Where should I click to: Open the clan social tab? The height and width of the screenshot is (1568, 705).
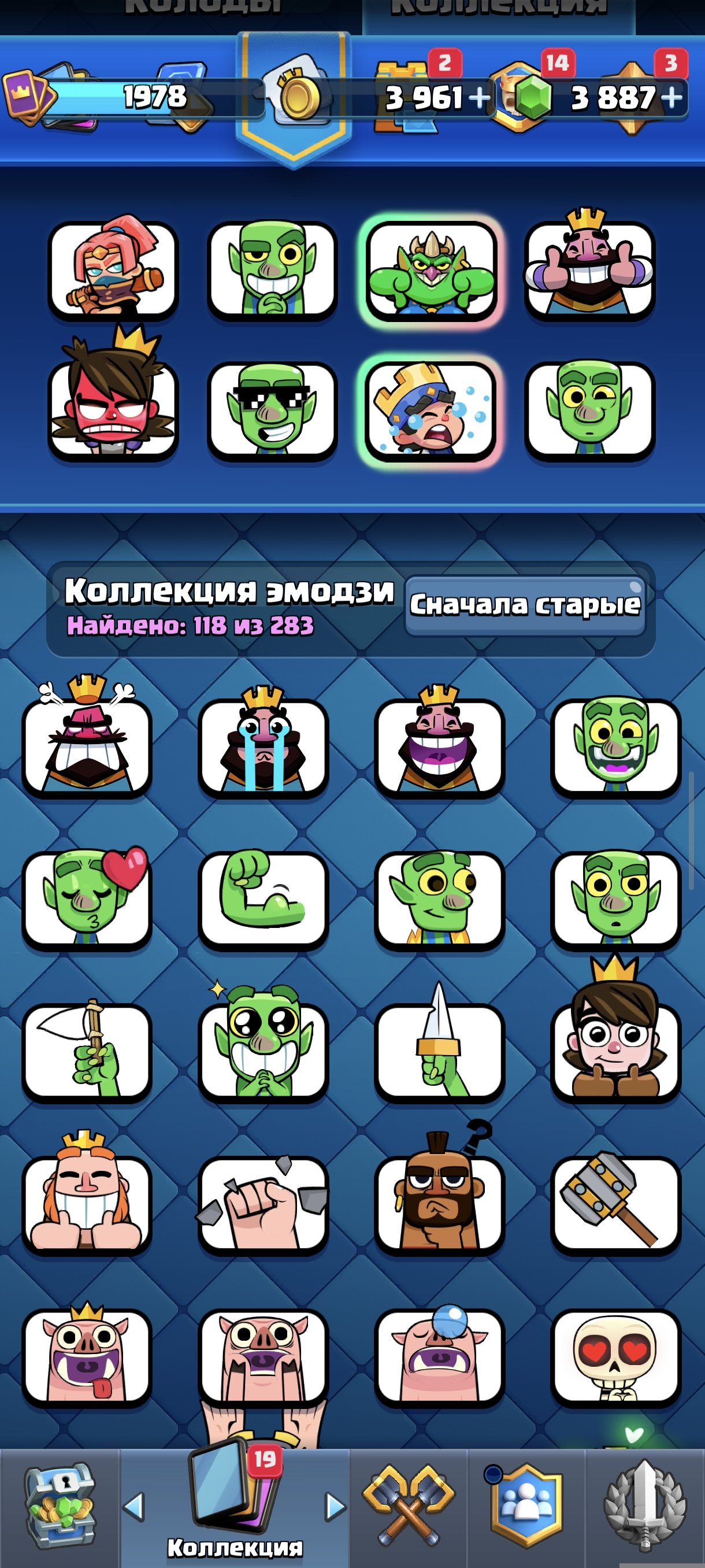tap(526, 1507)
